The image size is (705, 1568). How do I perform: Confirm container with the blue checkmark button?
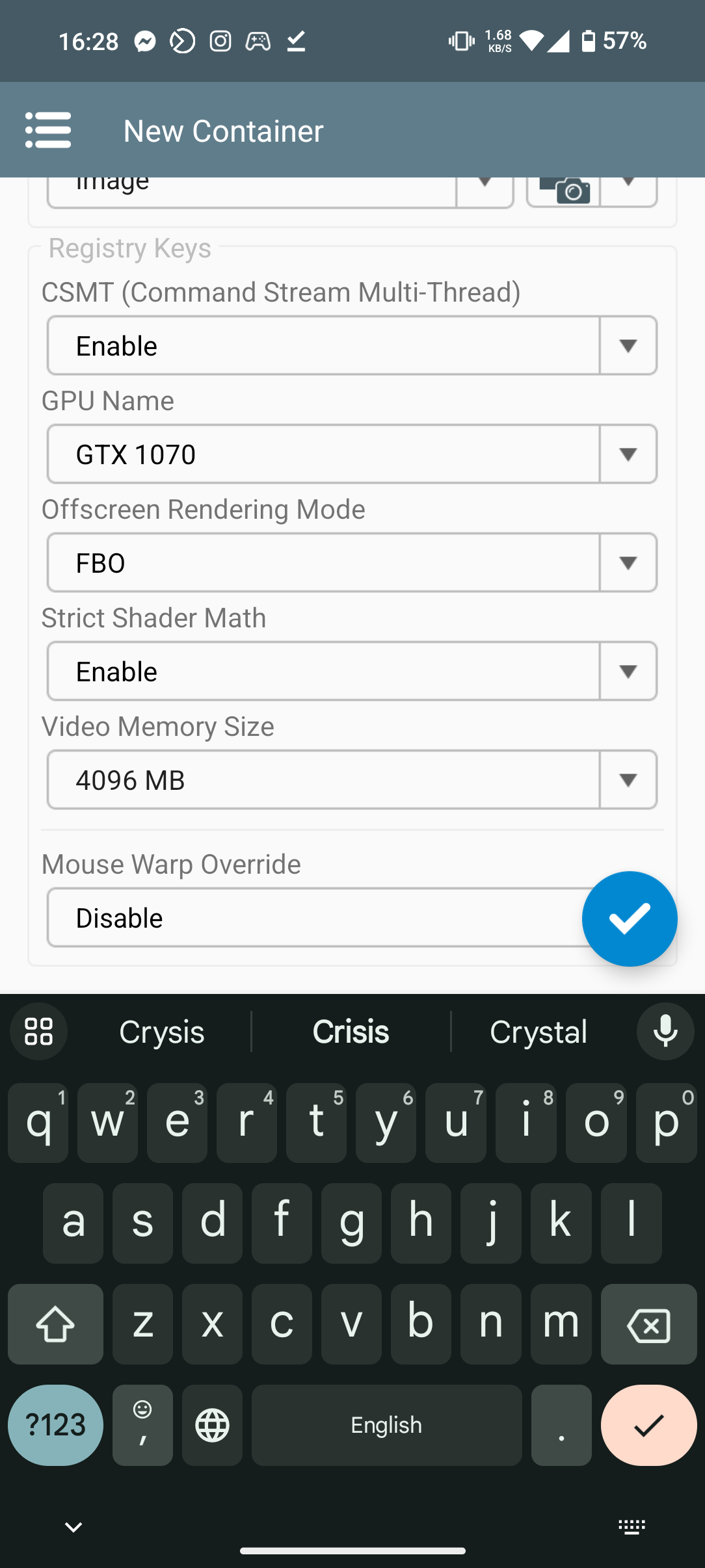click(630, 919)
